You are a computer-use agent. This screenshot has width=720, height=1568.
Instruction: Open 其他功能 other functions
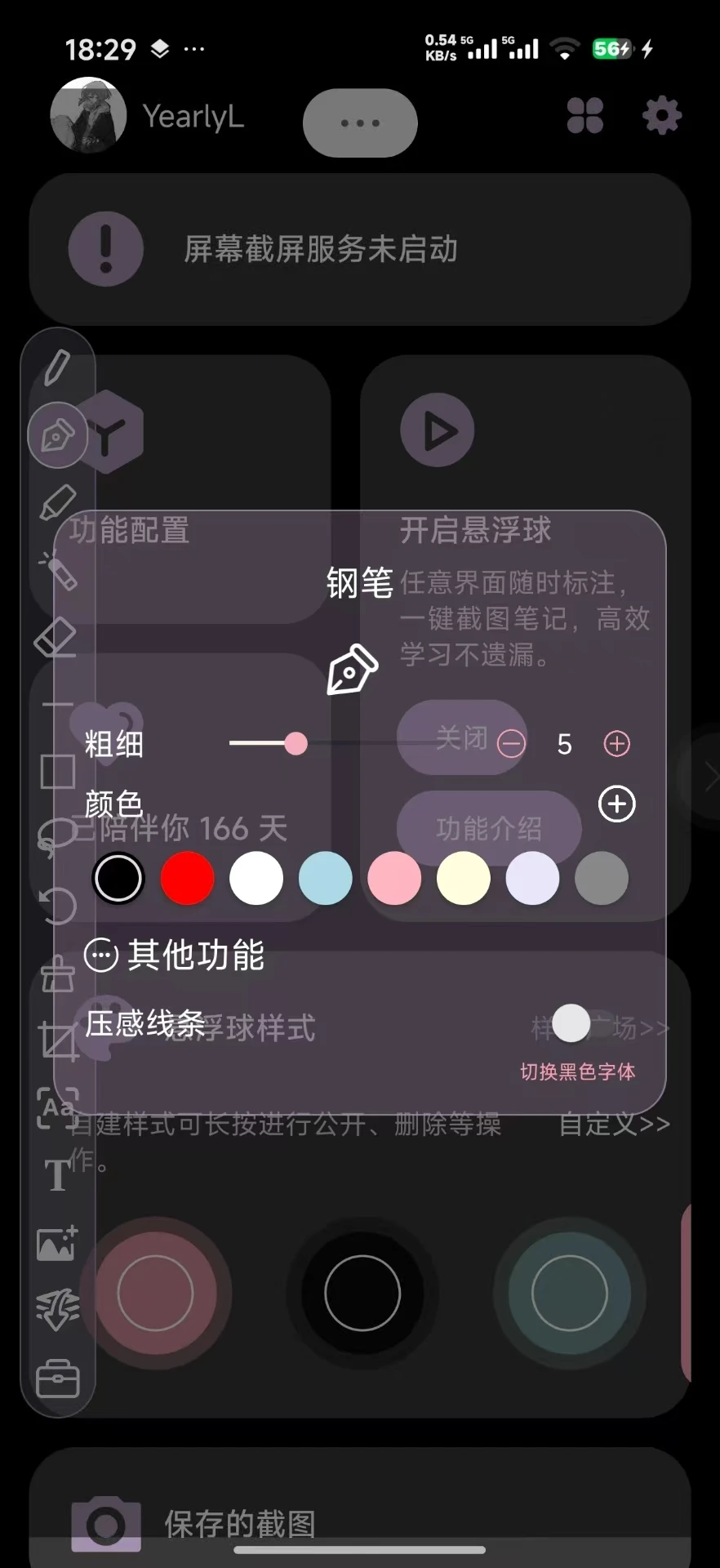click(x=175, y=955)
